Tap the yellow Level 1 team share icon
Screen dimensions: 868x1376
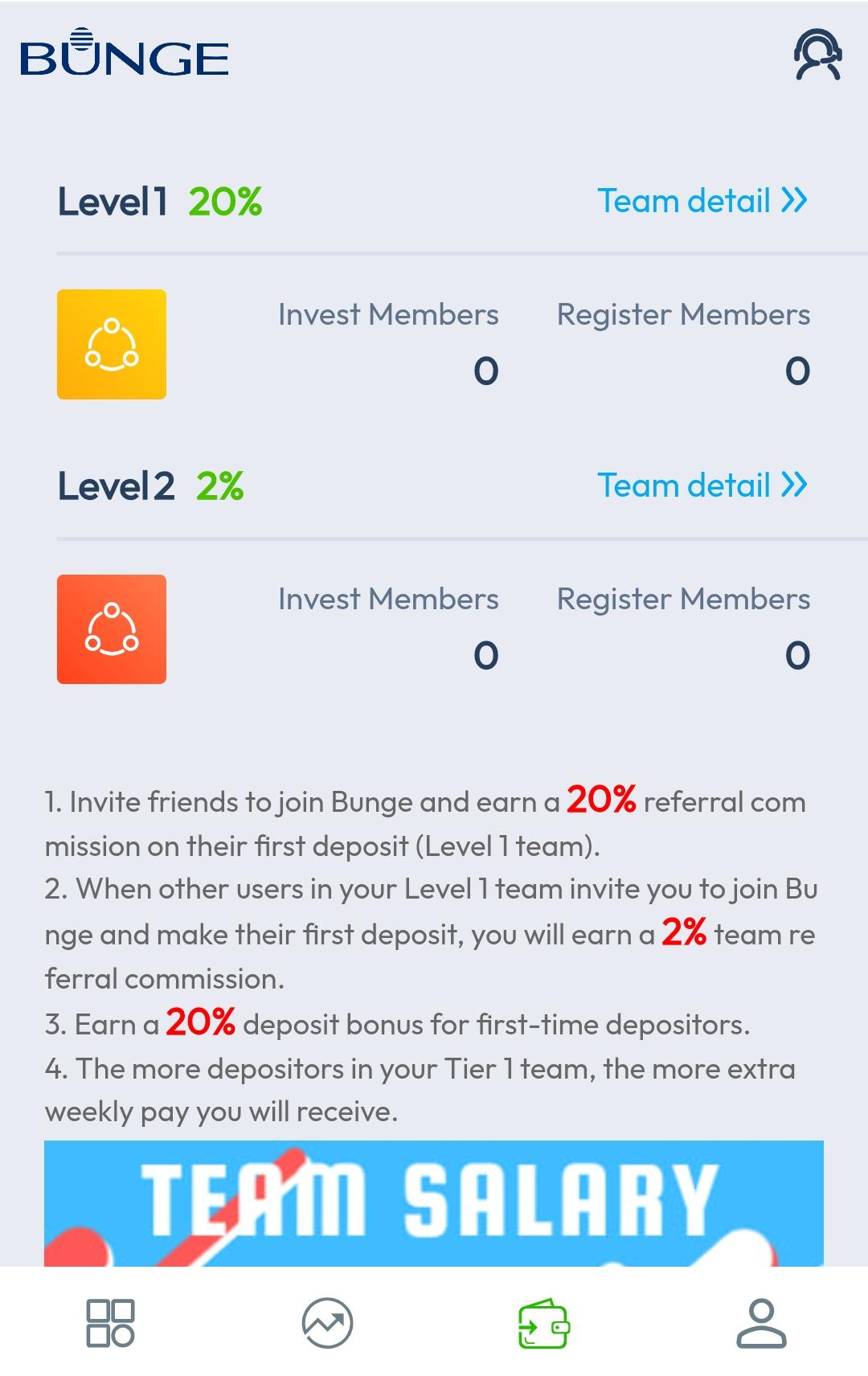click(x=111, y=344)
